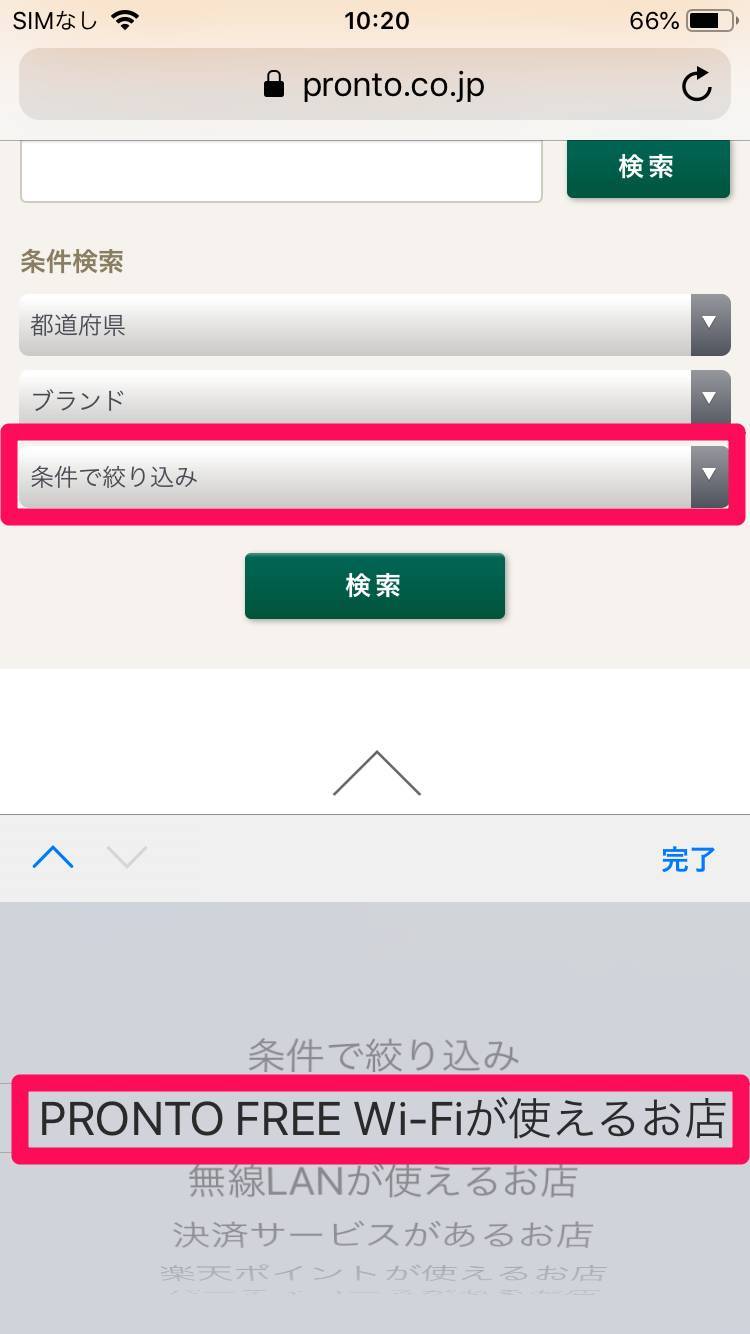
Task: Open the 条件で絞り込み dropdown
Action: coord(374,476)
